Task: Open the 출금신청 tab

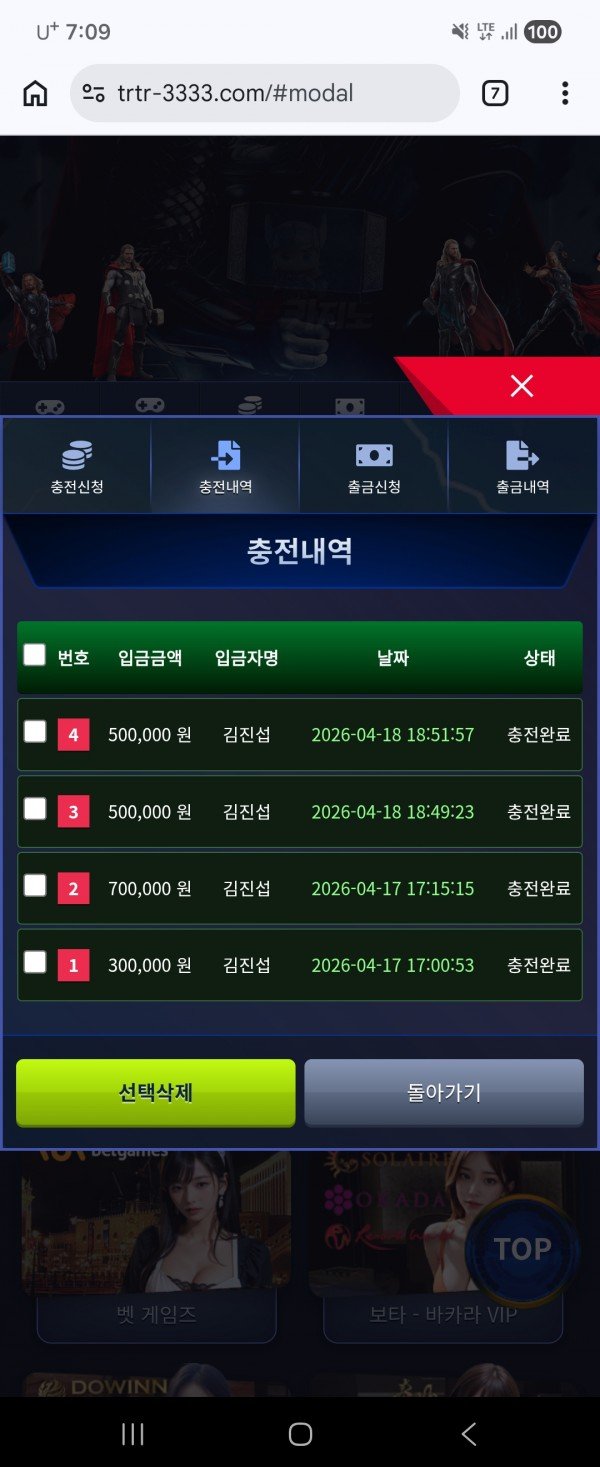Action: click(x=374, y=467)
